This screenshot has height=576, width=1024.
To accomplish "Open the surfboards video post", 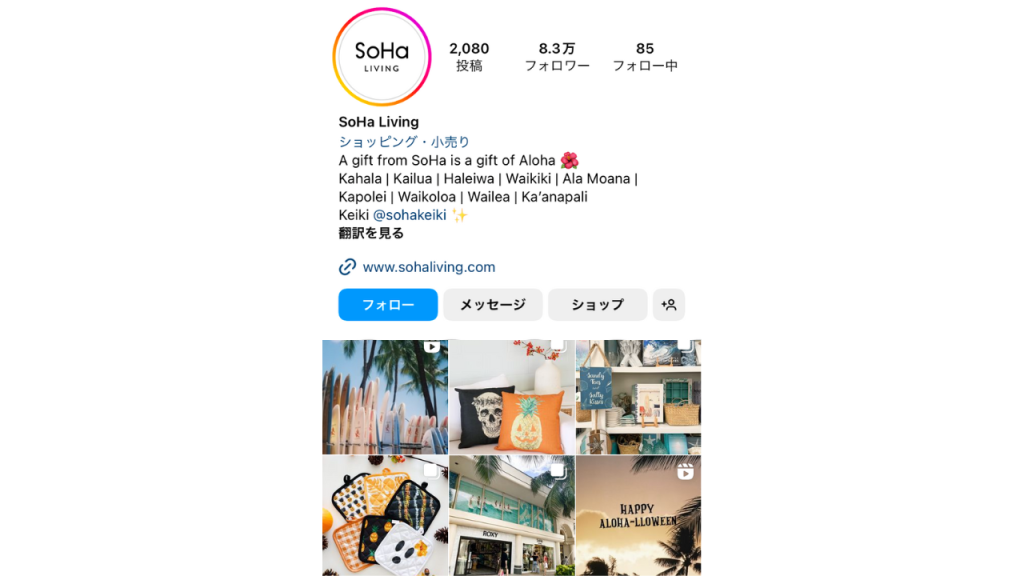I will (385, 397).
